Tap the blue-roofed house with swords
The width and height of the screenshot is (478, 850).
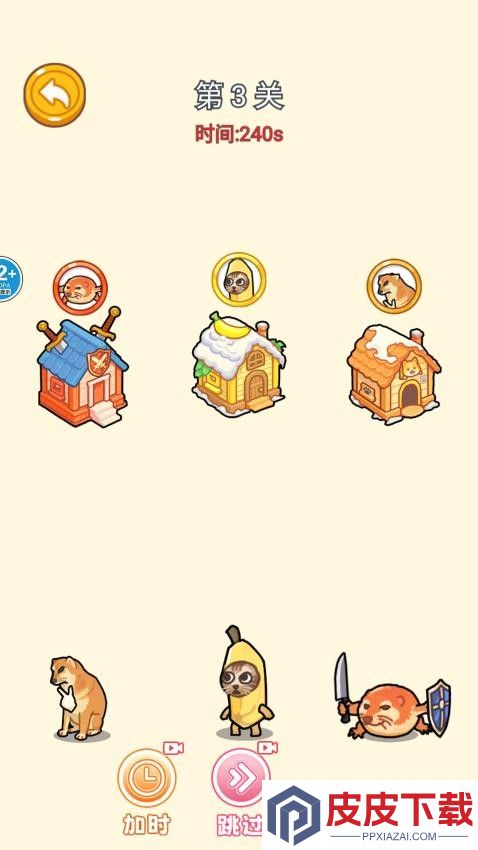point(82,367)
